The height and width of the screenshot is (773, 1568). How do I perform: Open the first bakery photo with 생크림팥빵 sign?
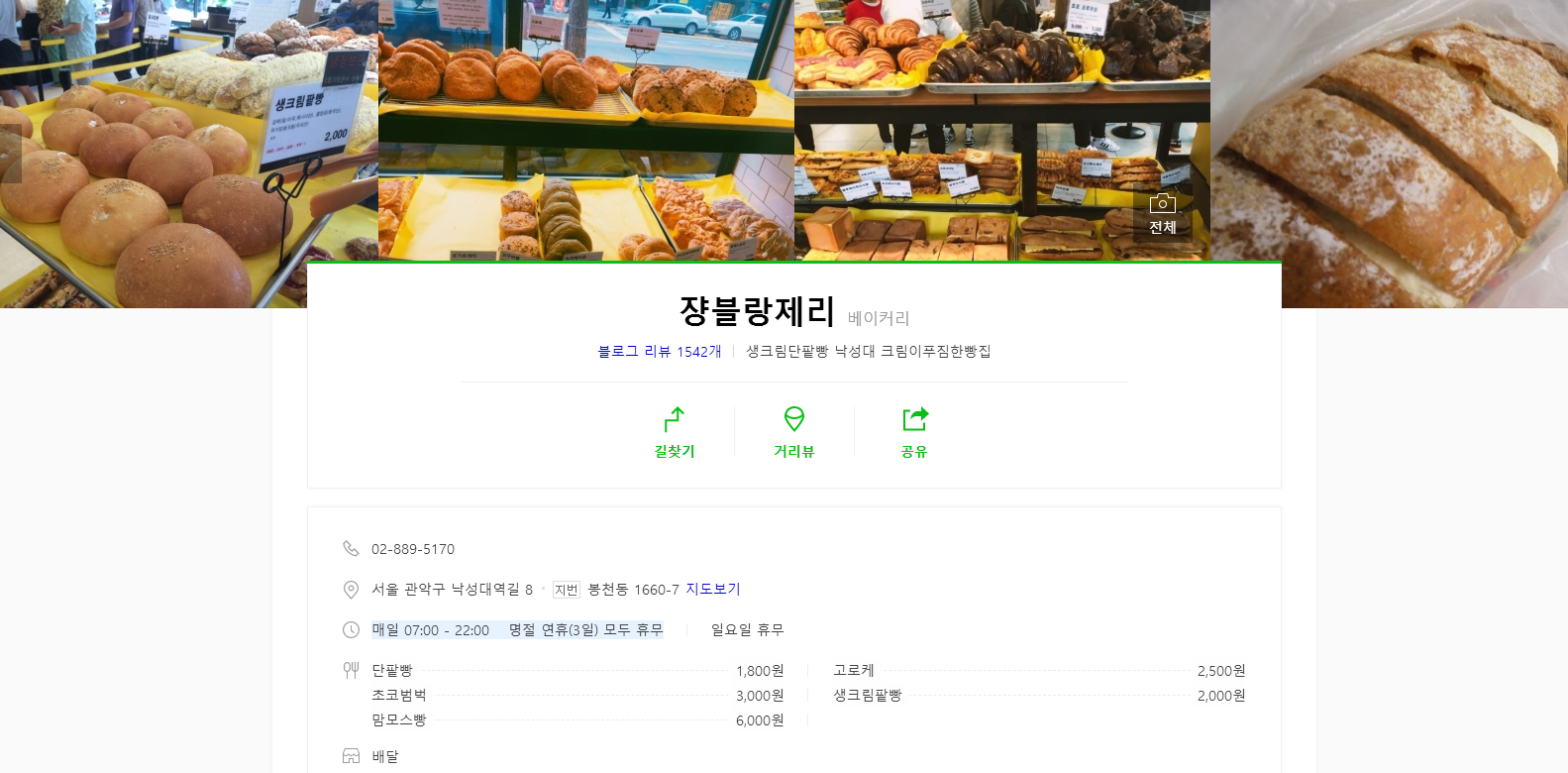tap(188, 149)
